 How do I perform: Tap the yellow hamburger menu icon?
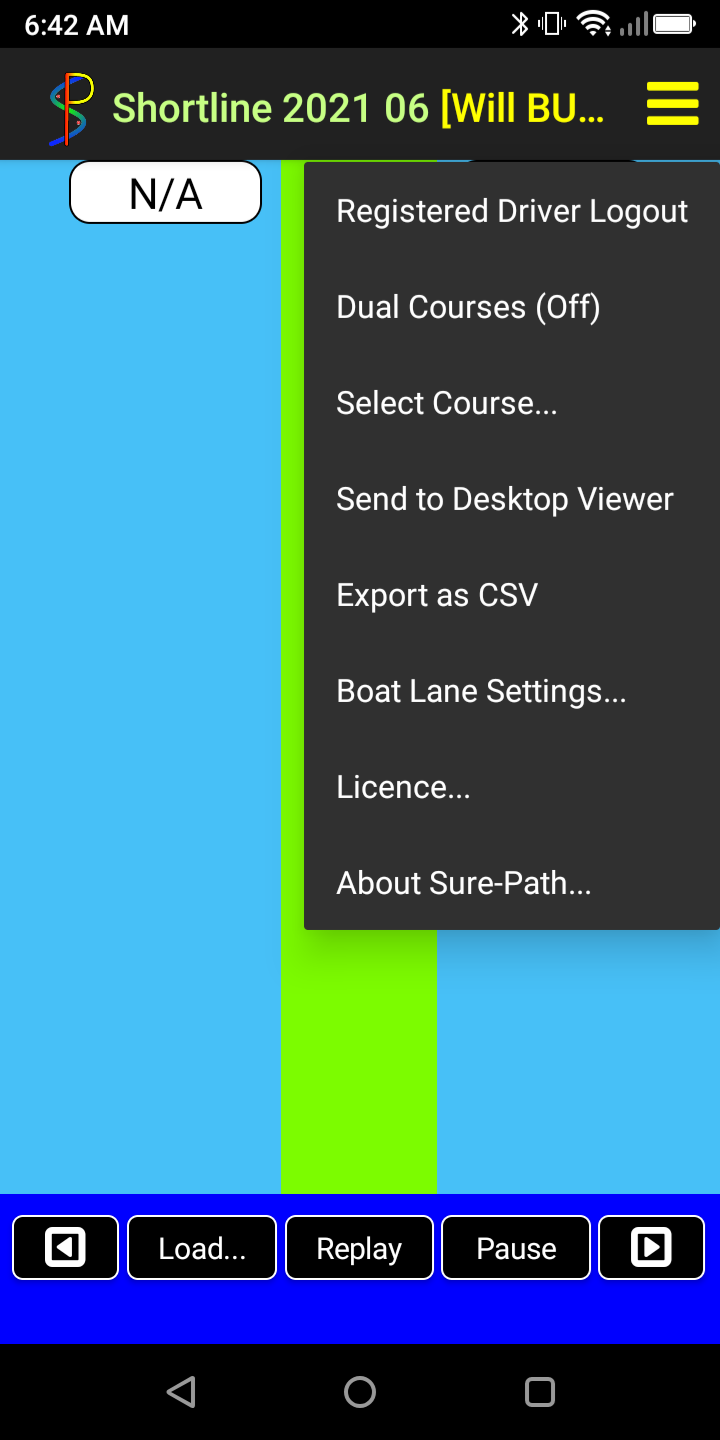672,104
